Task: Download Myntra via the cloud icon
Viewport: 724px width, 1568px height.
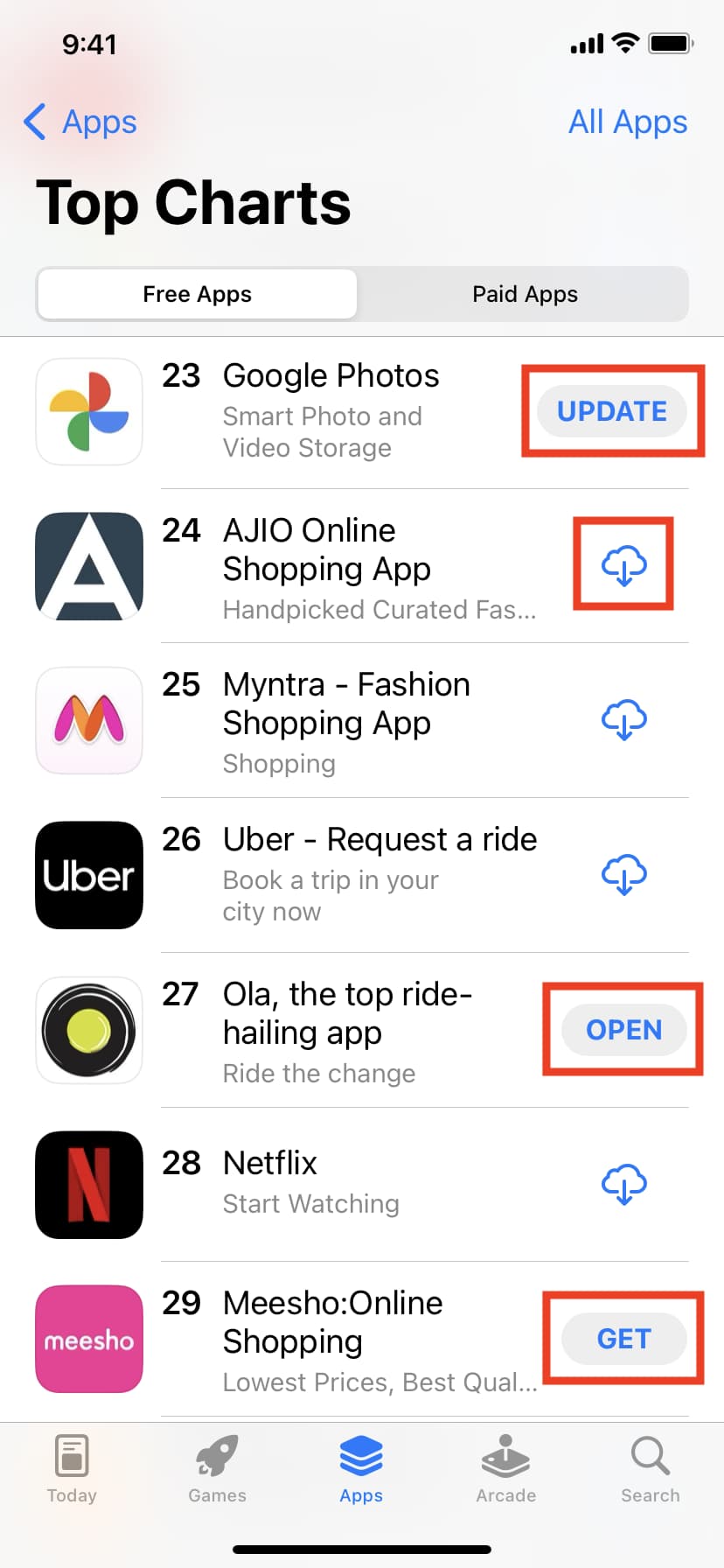Action: 623,720
